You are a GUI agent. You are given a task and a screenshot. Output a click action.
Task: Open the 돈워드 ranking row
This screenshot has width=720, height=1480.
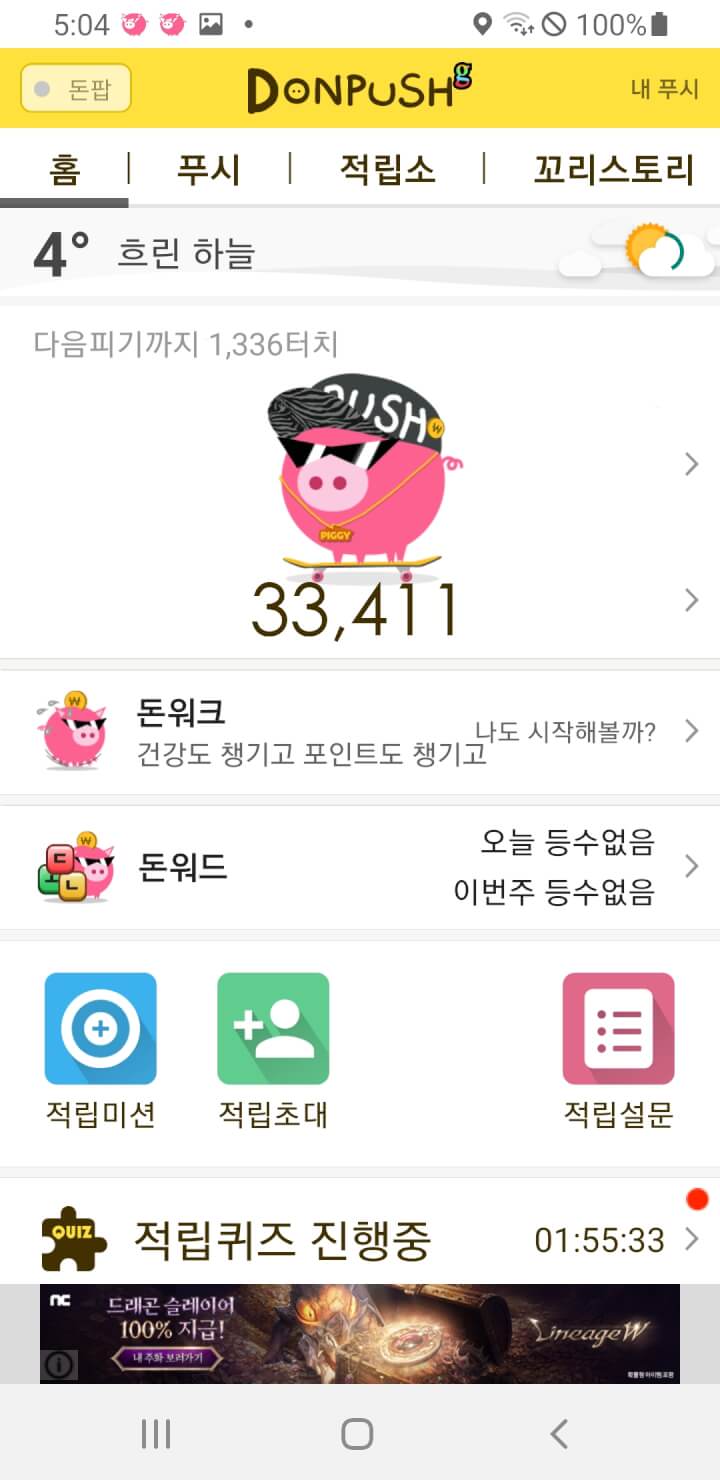point(360,867)
